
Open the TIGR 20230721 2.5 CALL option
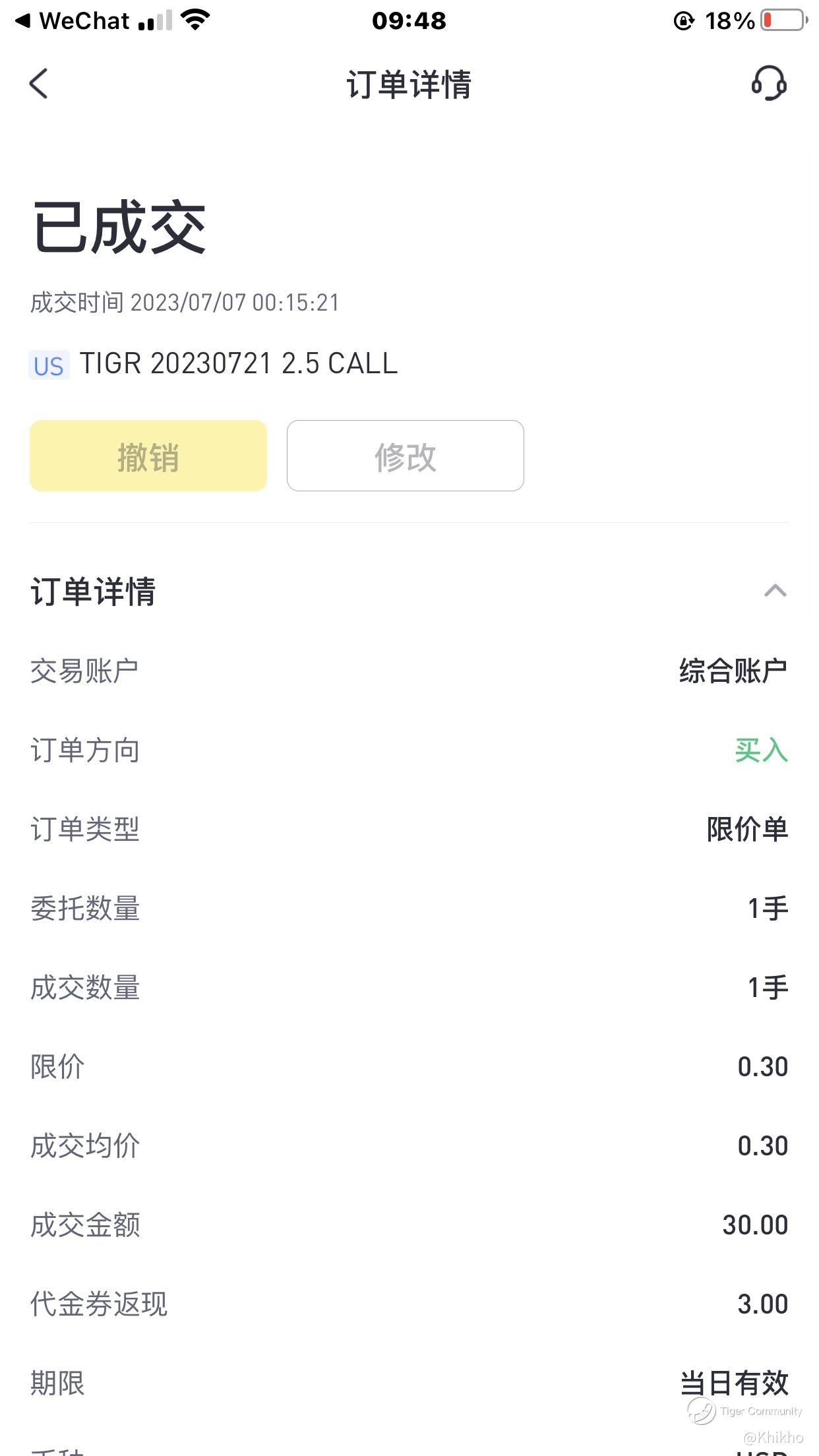point(238,364)
